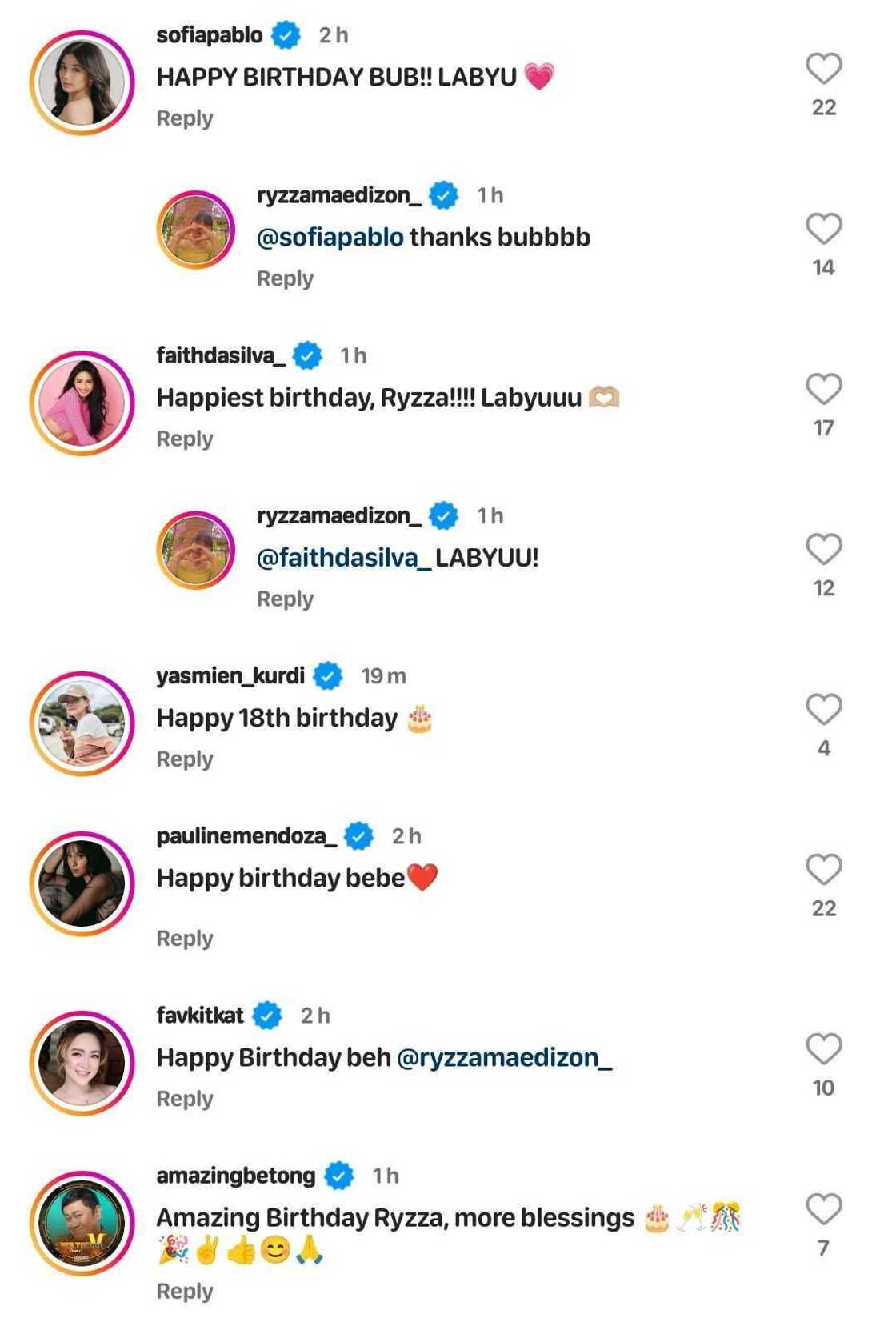Like sofiapablo's birthday comment
The width and height of the screenshot is (896, 1334).
(x=823, y=69)
